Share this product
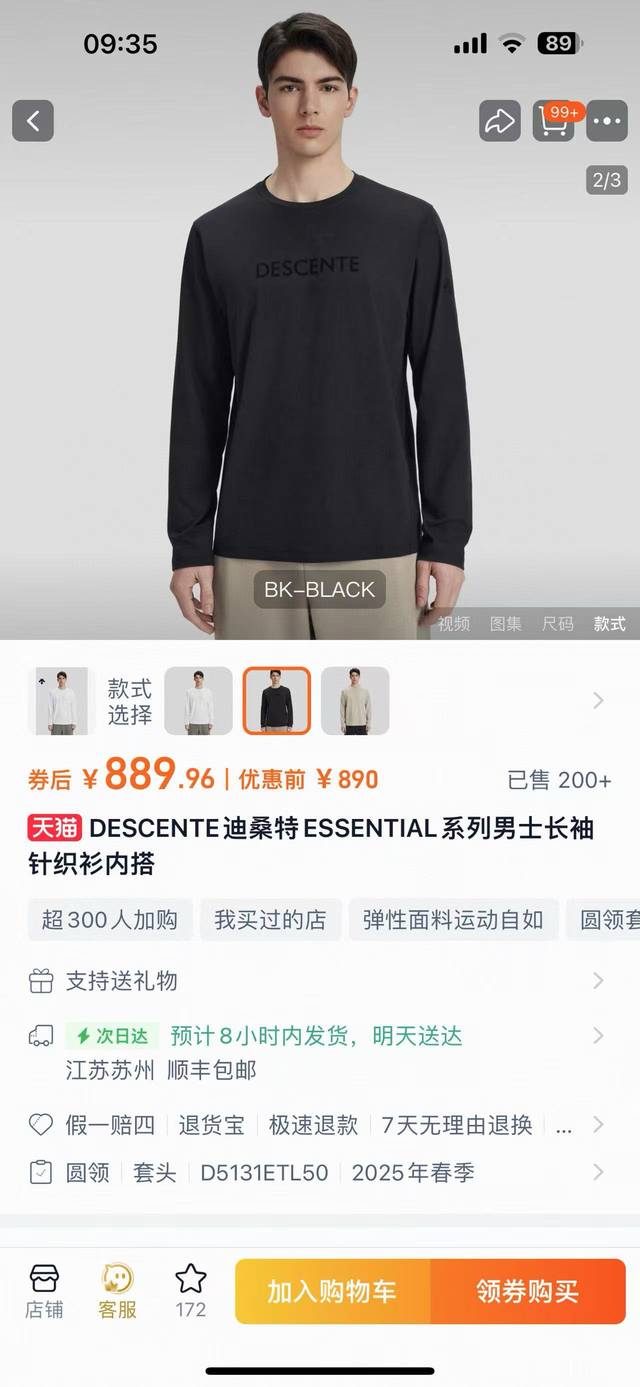 [x=498, y=121]
